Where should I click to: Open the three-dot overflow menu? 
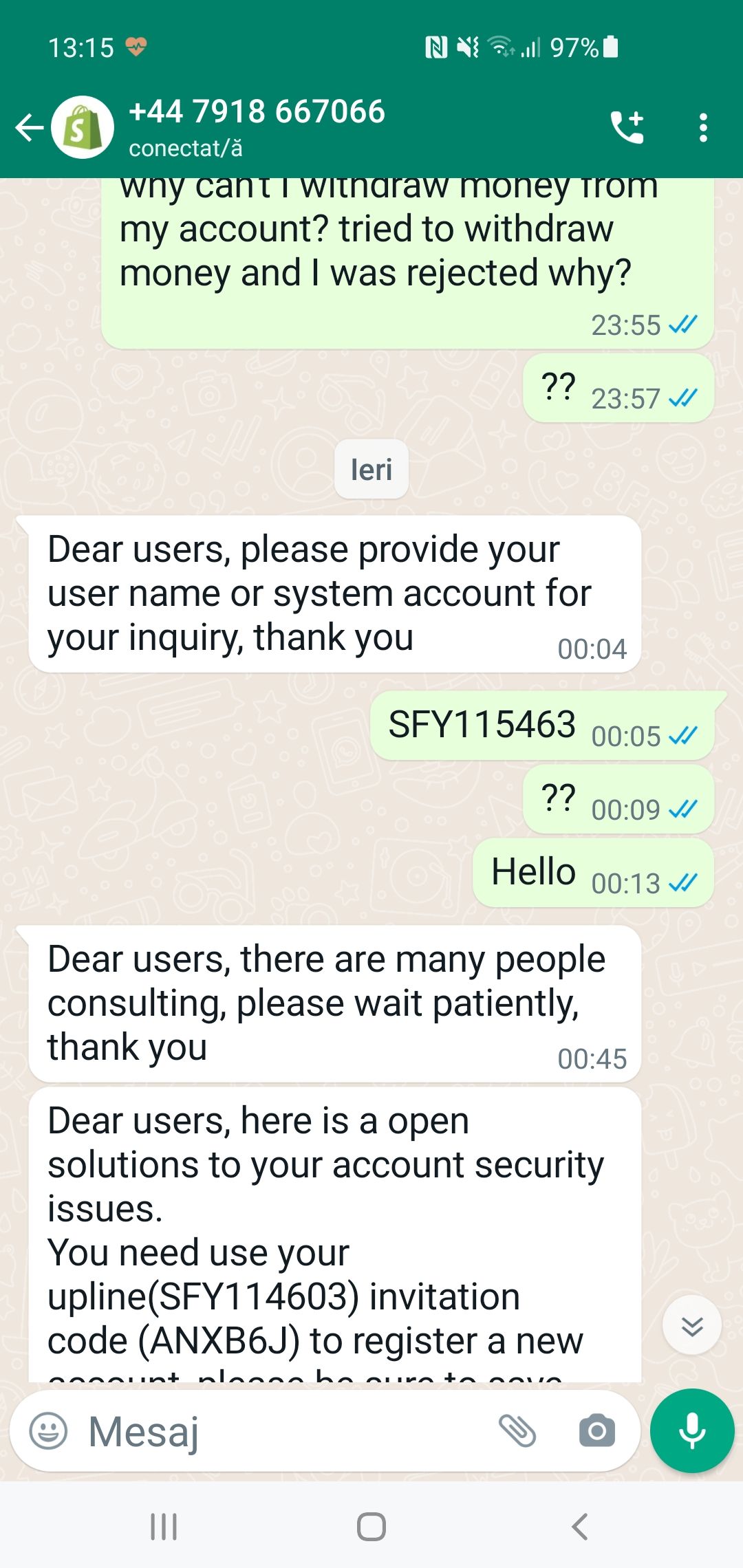[702, 128]
